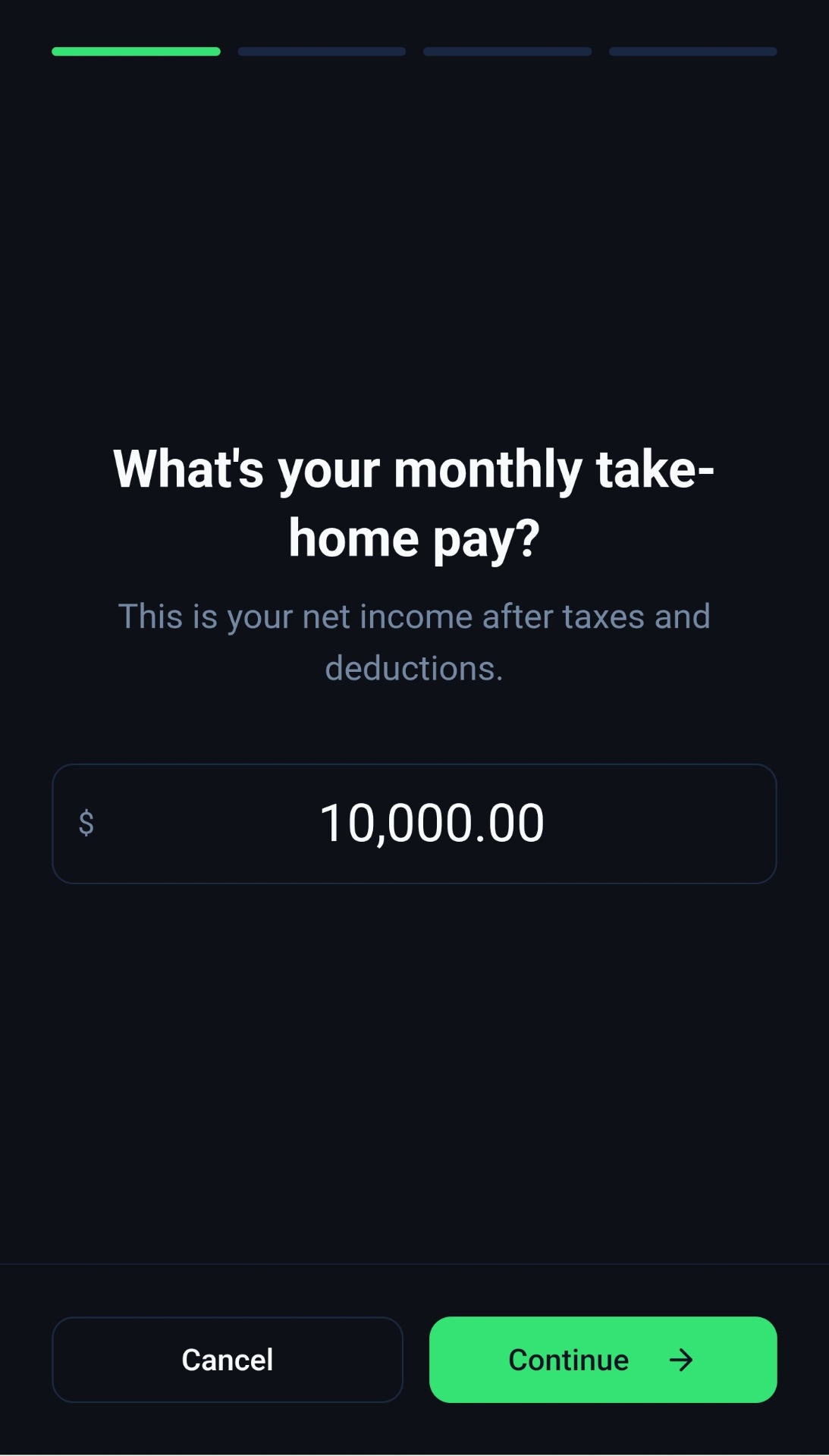Tap the green Continue action
Image resolution: width=829 pixels, height=1456 pixels.
click(x=602, y=1360)
